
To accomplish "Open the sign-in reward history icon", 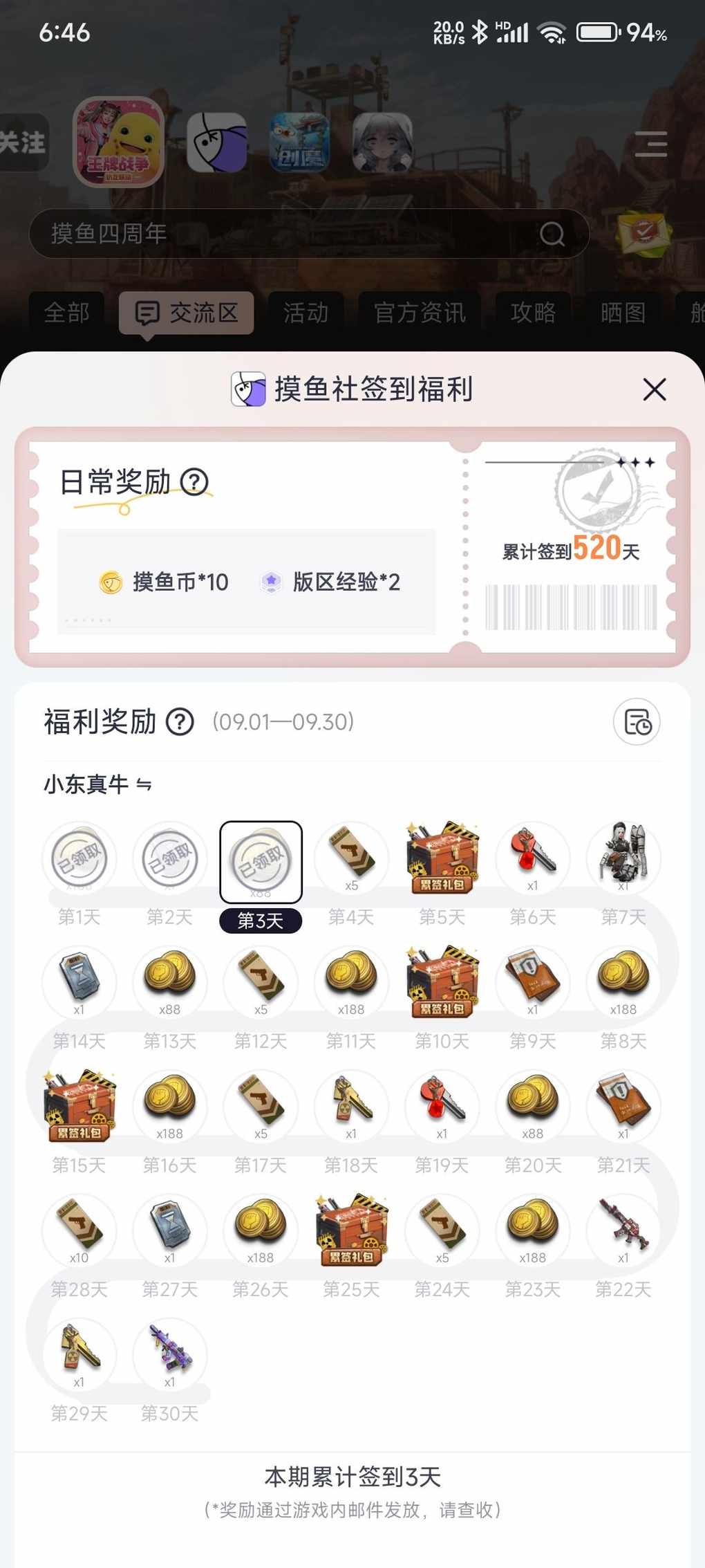I will pos(637,722).
